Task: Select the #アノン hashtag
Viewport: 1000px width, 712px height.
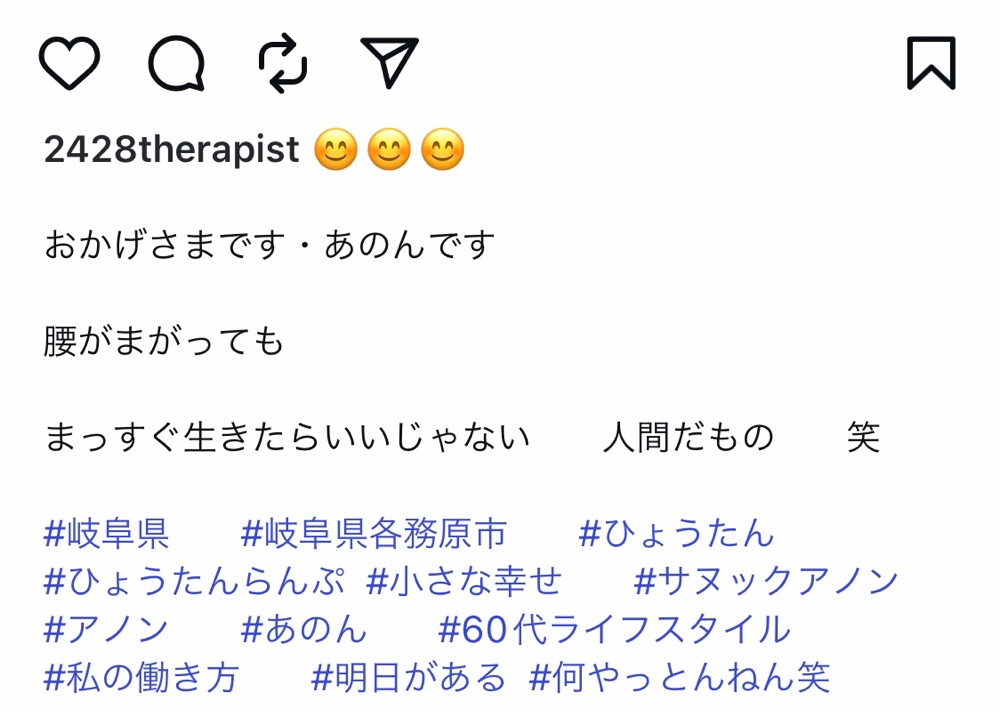Action: point(106,629)
